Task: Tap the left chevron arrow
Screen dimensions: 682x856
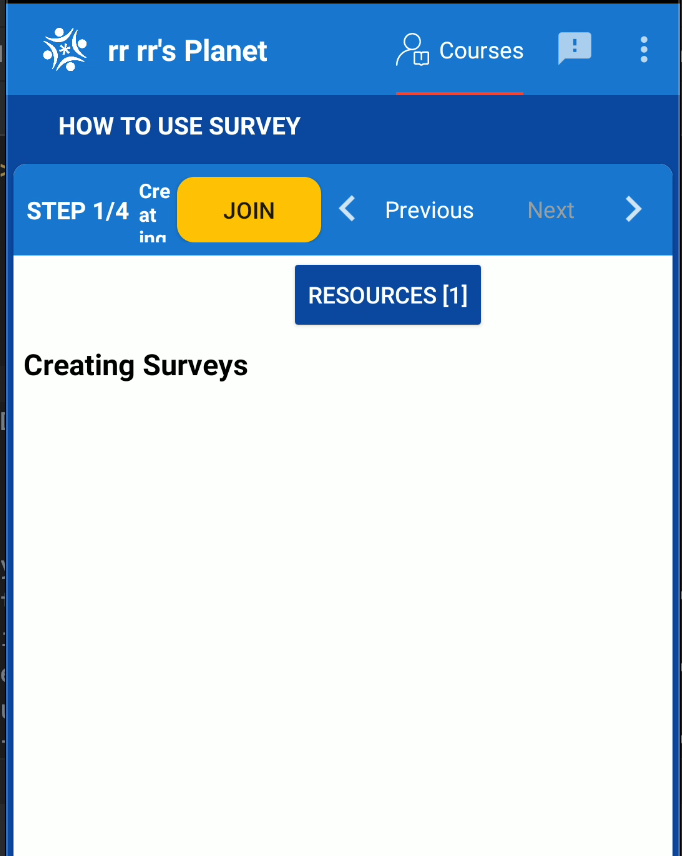Action: click(347, 210)
